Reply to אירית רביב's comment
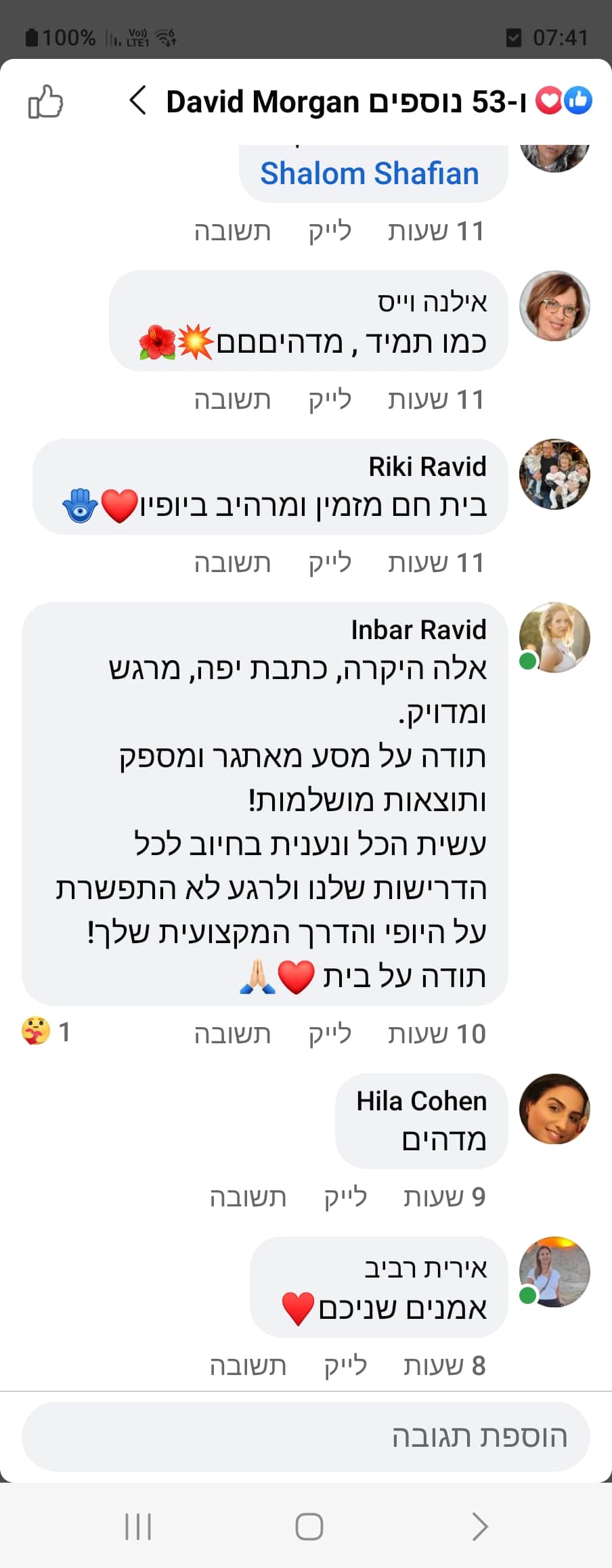This screenshot has height=1568, width=612. (248, 1366)
